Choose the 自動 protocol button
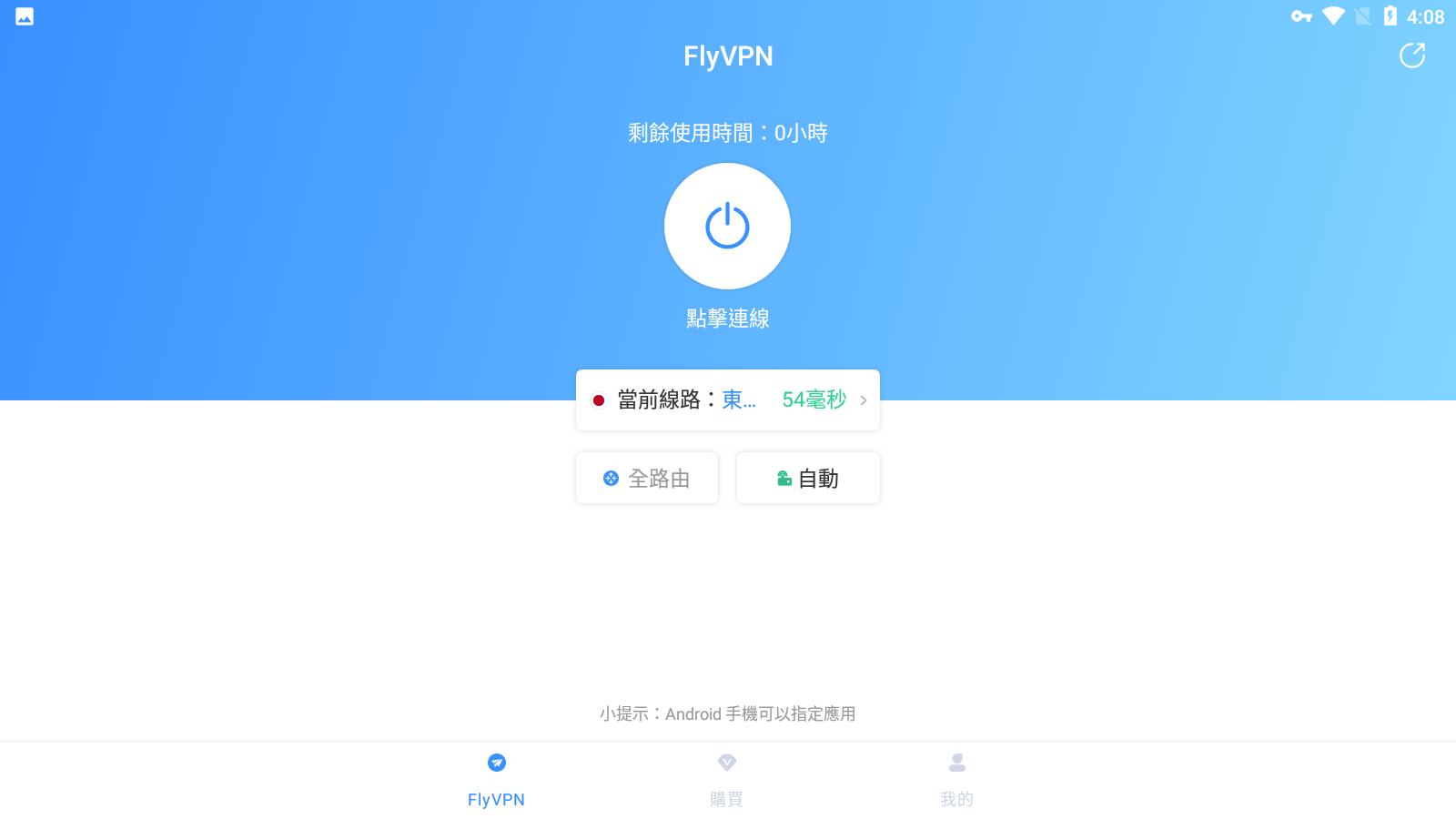The width and height of the screenshot is (1456, 819). point(808,479)
